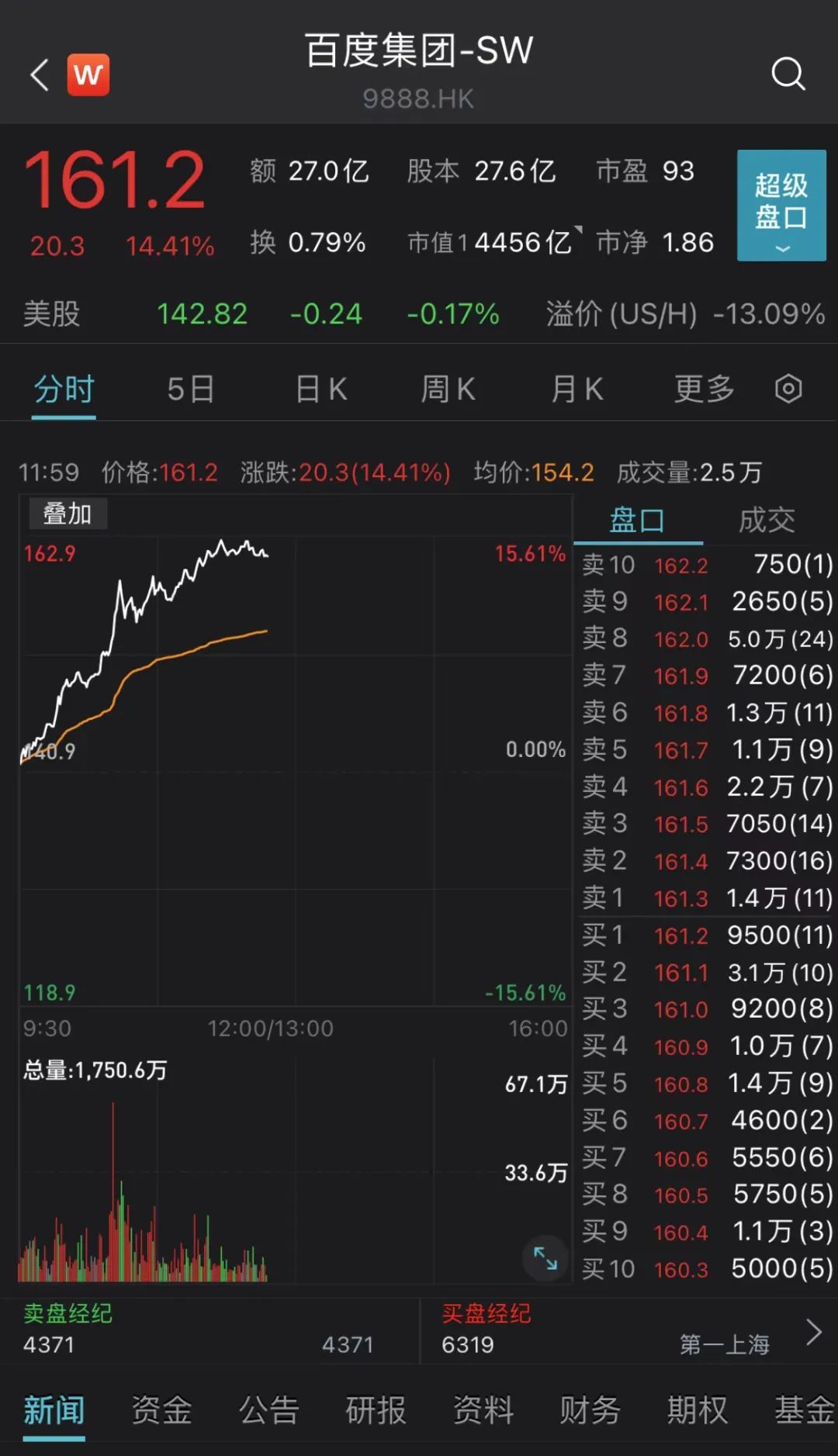Switch to the 日K daily chart tab
Image resolution: width=838 pixels, height=1456 pixels.
tap(320, 389)
